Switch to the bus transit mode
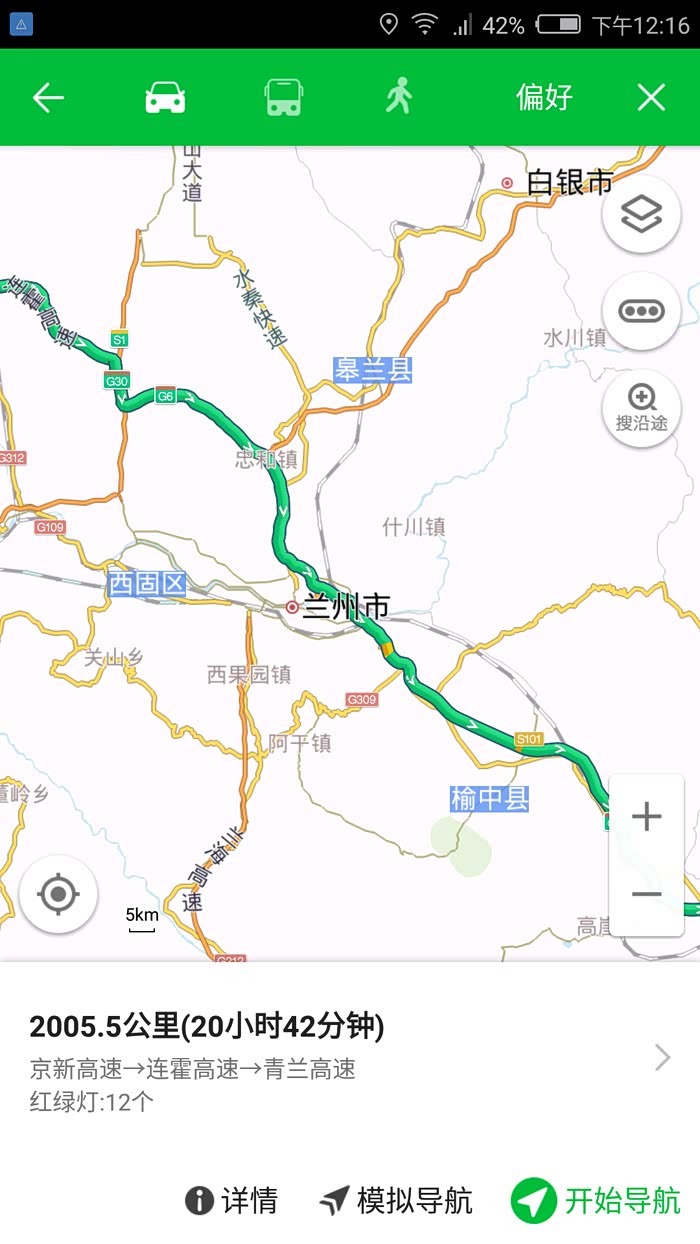Image resolution: width=700 pixels, height=1244 pixels. [283, 97]
